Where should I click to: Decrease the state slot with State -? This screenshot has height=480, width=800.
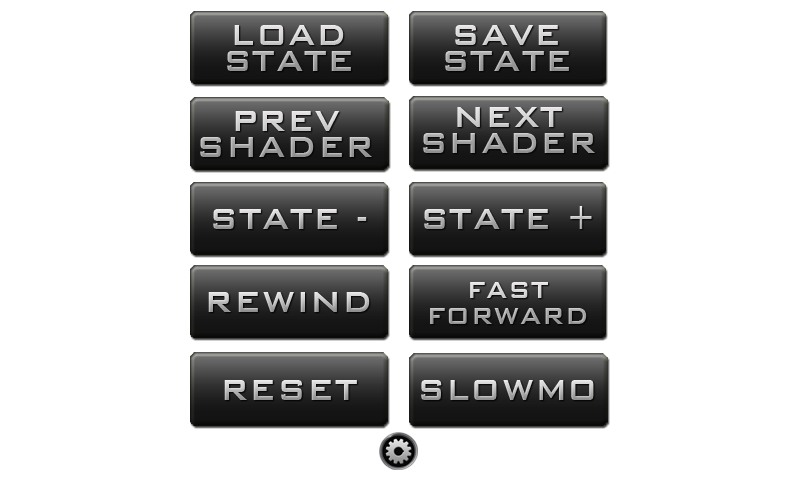click(x=289, y=219)
